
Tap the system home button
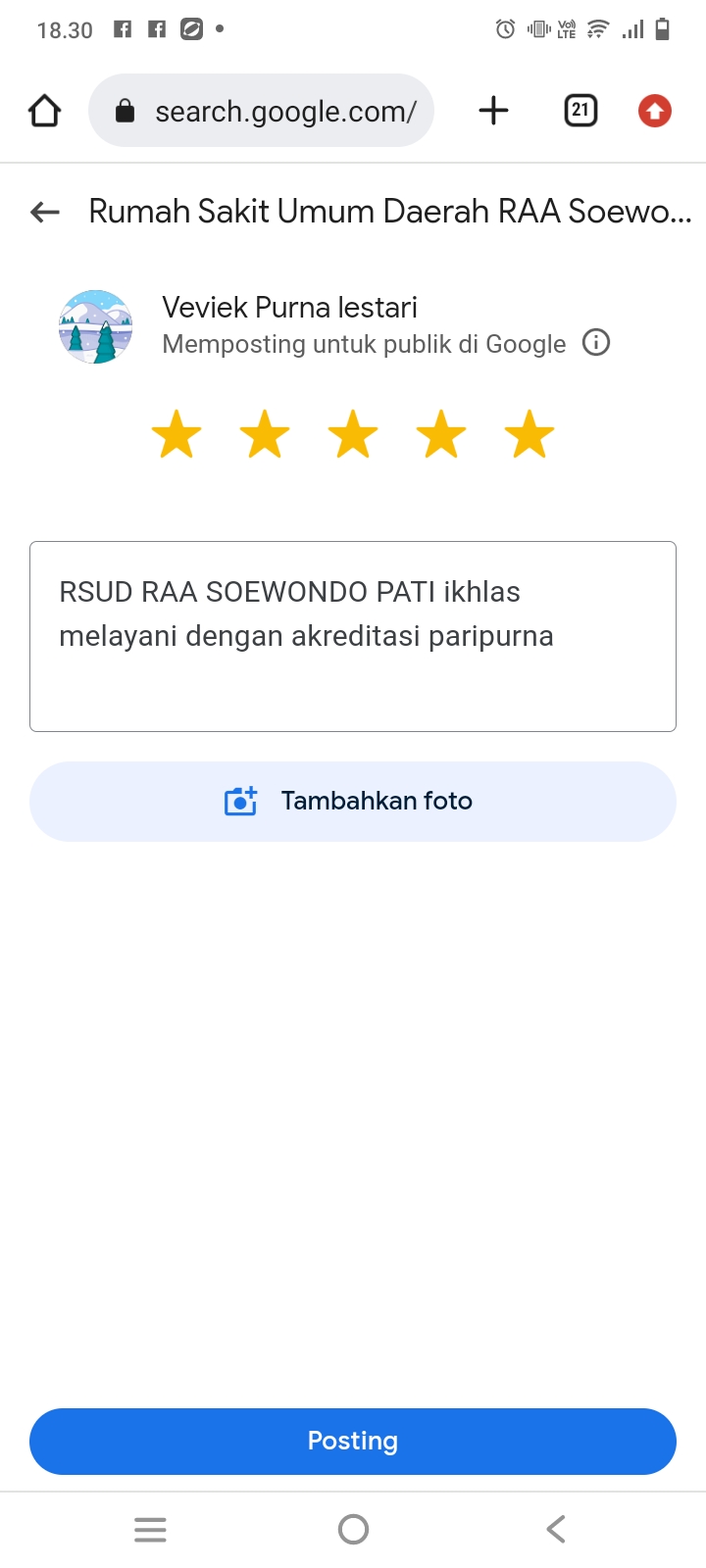coord(353,1530)
